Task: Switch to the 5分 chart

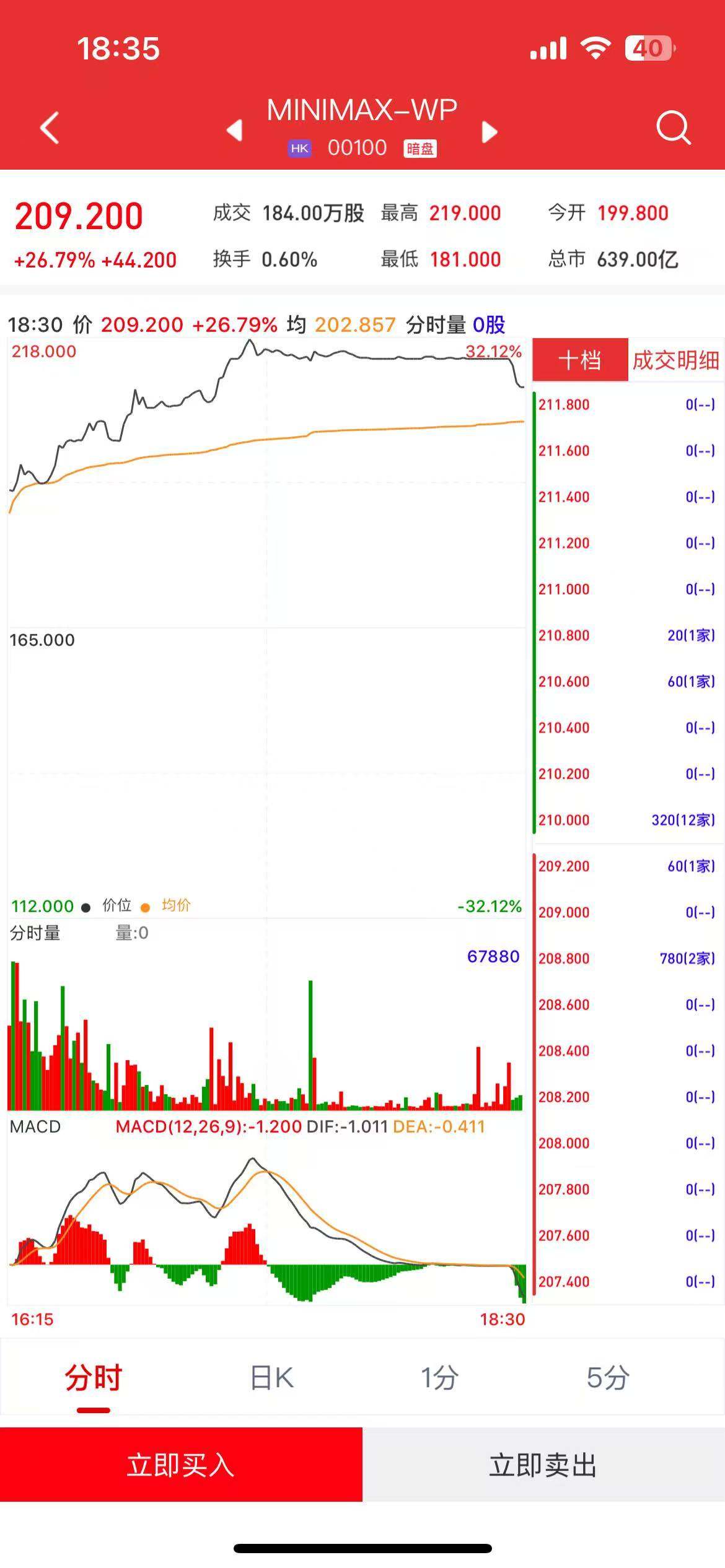Action: pyautogui.click(x=608, y=1379)
